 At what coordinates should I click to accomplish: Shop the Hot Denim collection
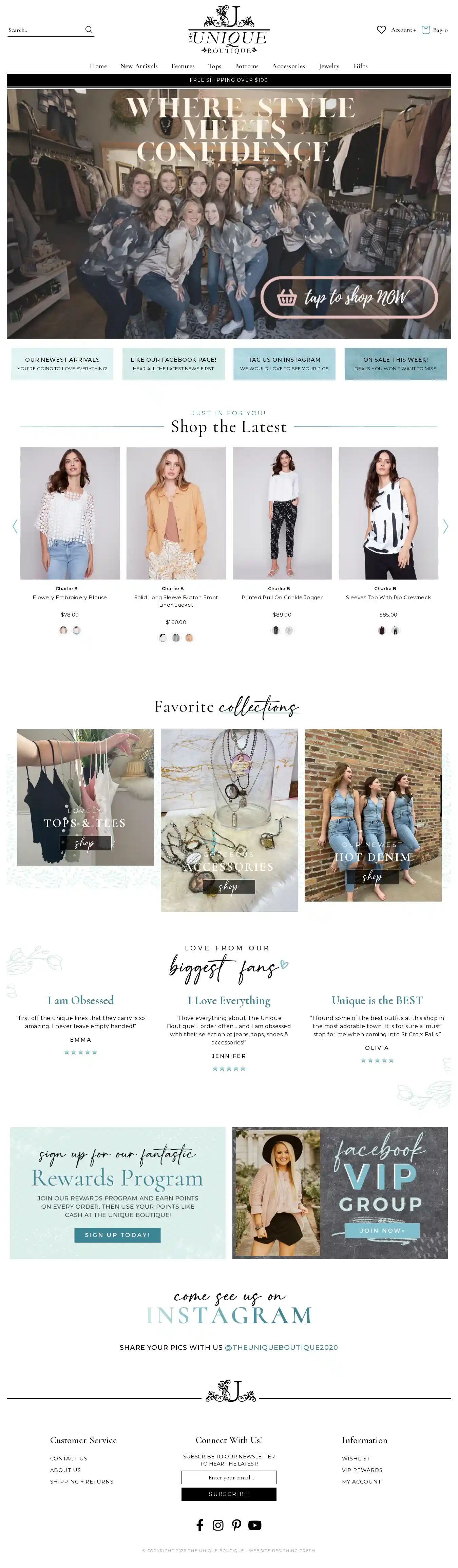(x=372, y=877)
